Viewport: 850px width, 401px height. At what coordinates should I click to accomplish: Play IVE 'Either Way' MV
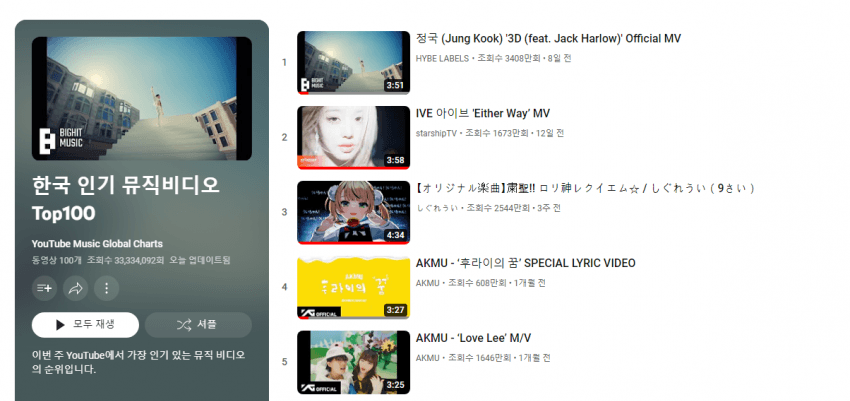[x=483, y=114]
